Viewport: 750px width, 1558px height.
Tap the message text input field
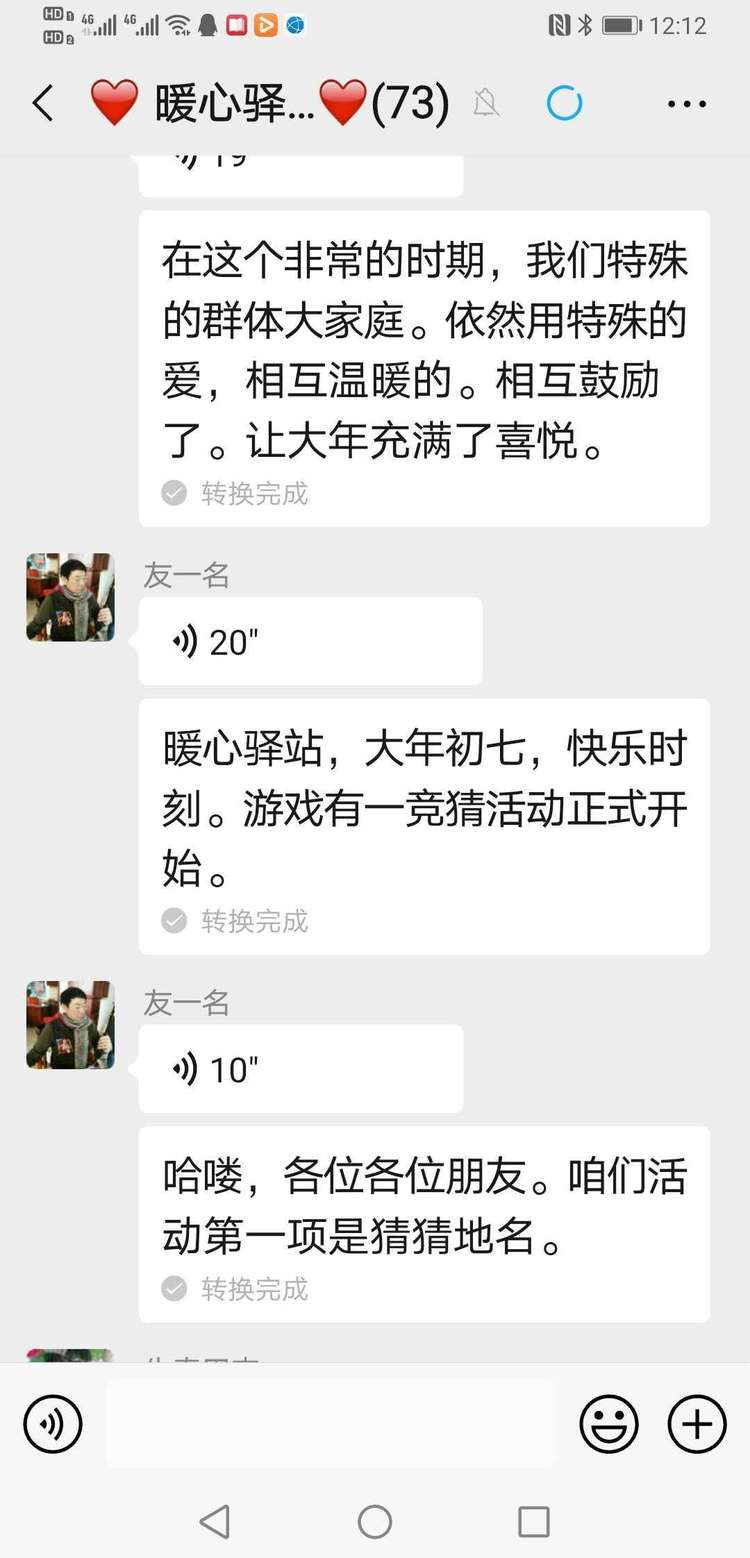[330, 1423]
